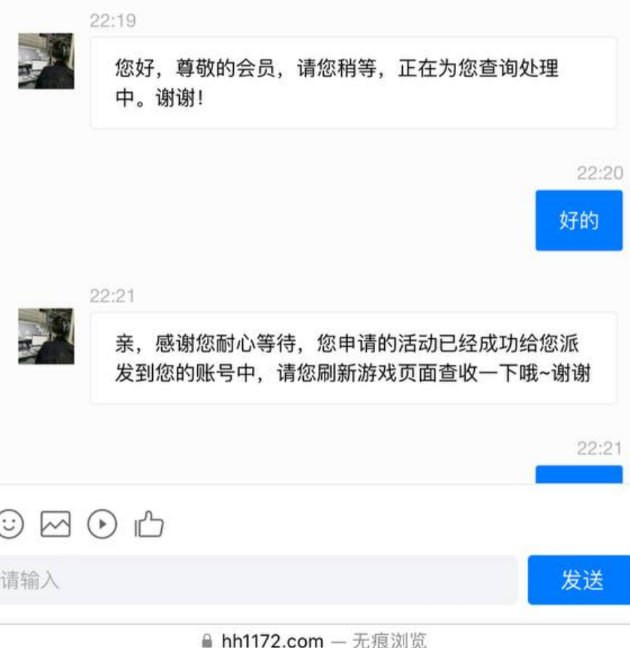Attach an image to the chat
The width and height of the screenshot is (630, 648).
55,523
